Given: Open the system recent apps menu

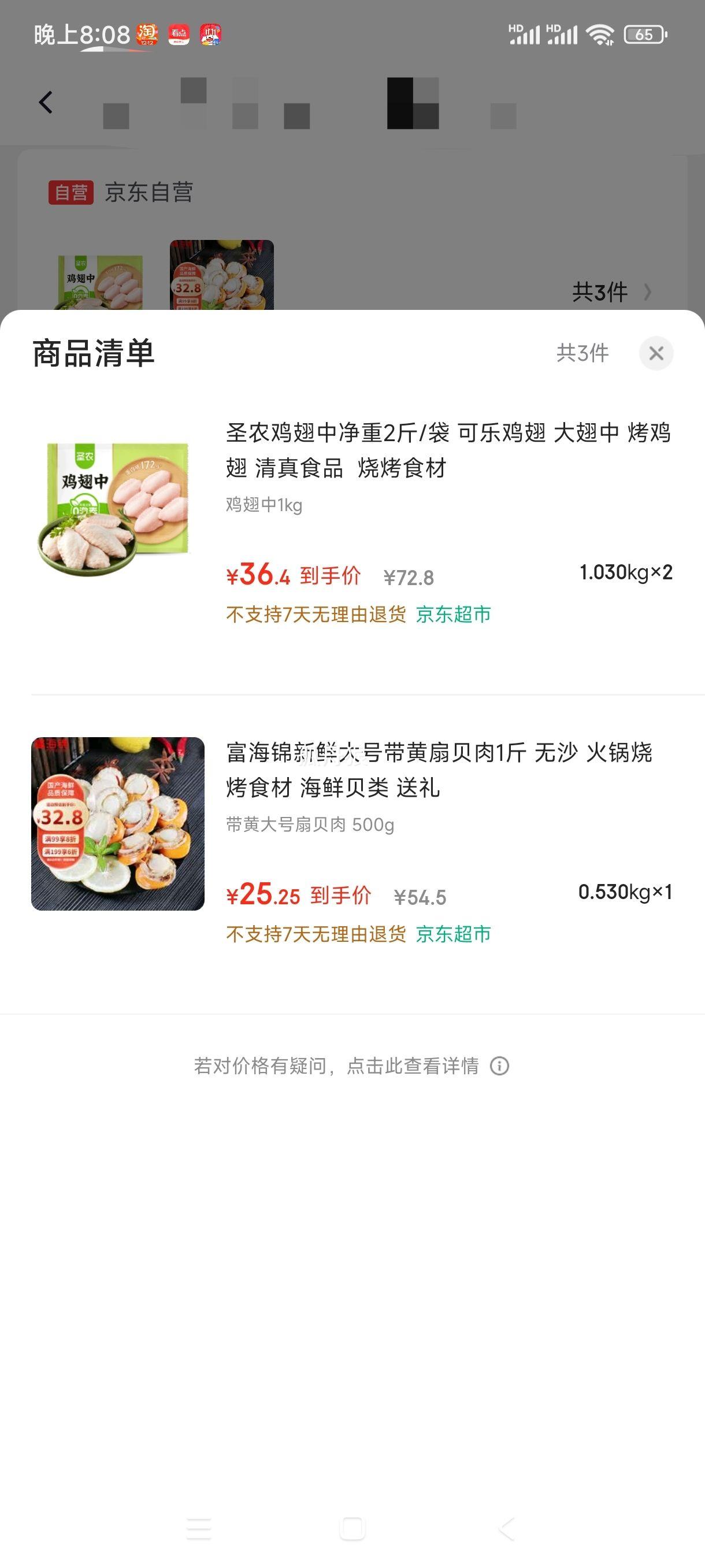Looking at the screenshot, I should point(199,1529).
